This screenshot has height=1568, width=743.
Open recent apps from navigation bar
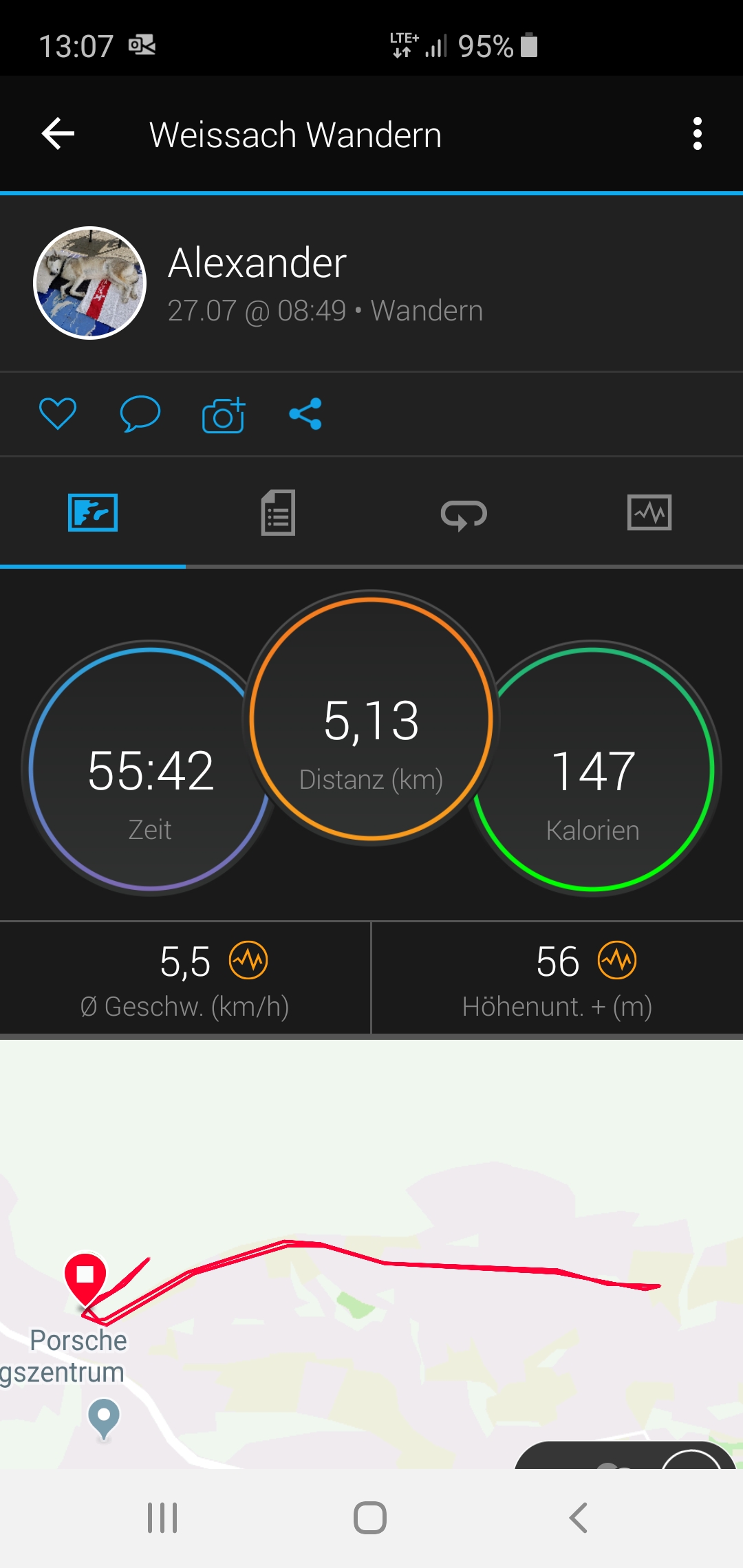(162, 1518)
